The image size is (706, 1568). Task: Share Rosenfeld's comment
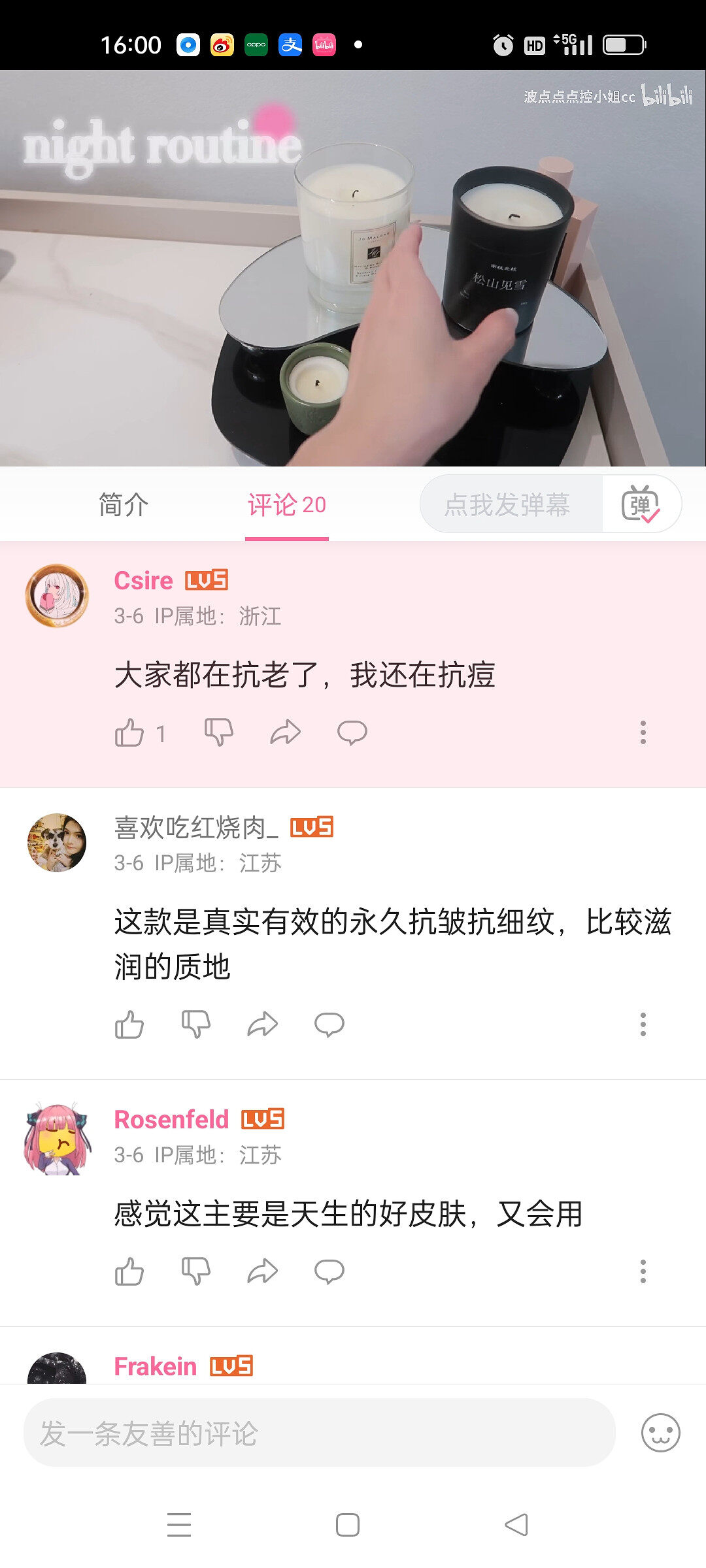point(262,1271)
